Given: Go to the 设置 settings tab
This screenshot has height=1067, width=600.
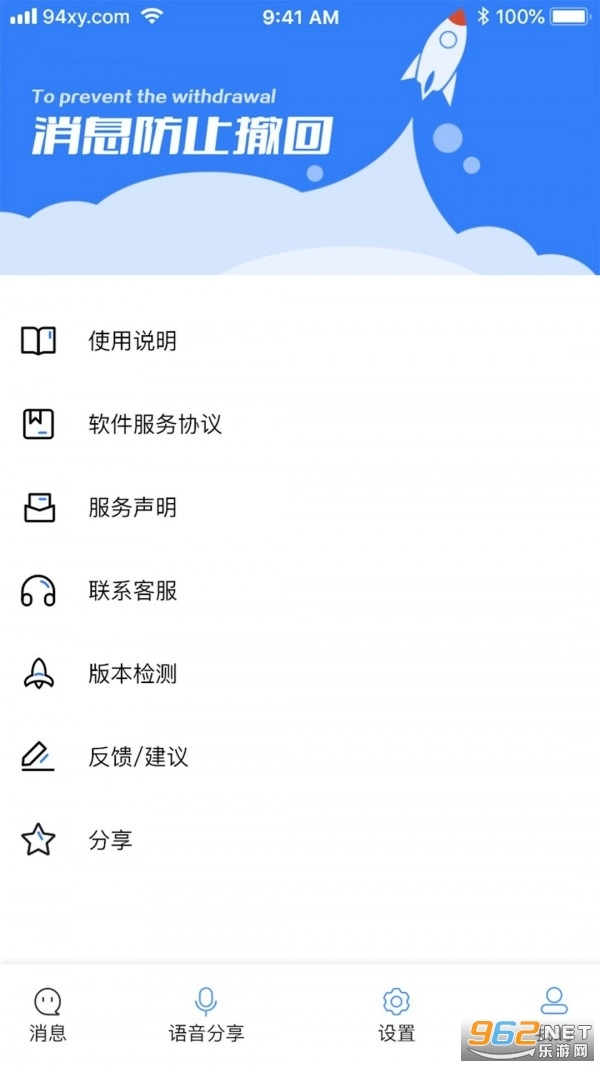Looking at the screenshot, I should coord(396,1014).
